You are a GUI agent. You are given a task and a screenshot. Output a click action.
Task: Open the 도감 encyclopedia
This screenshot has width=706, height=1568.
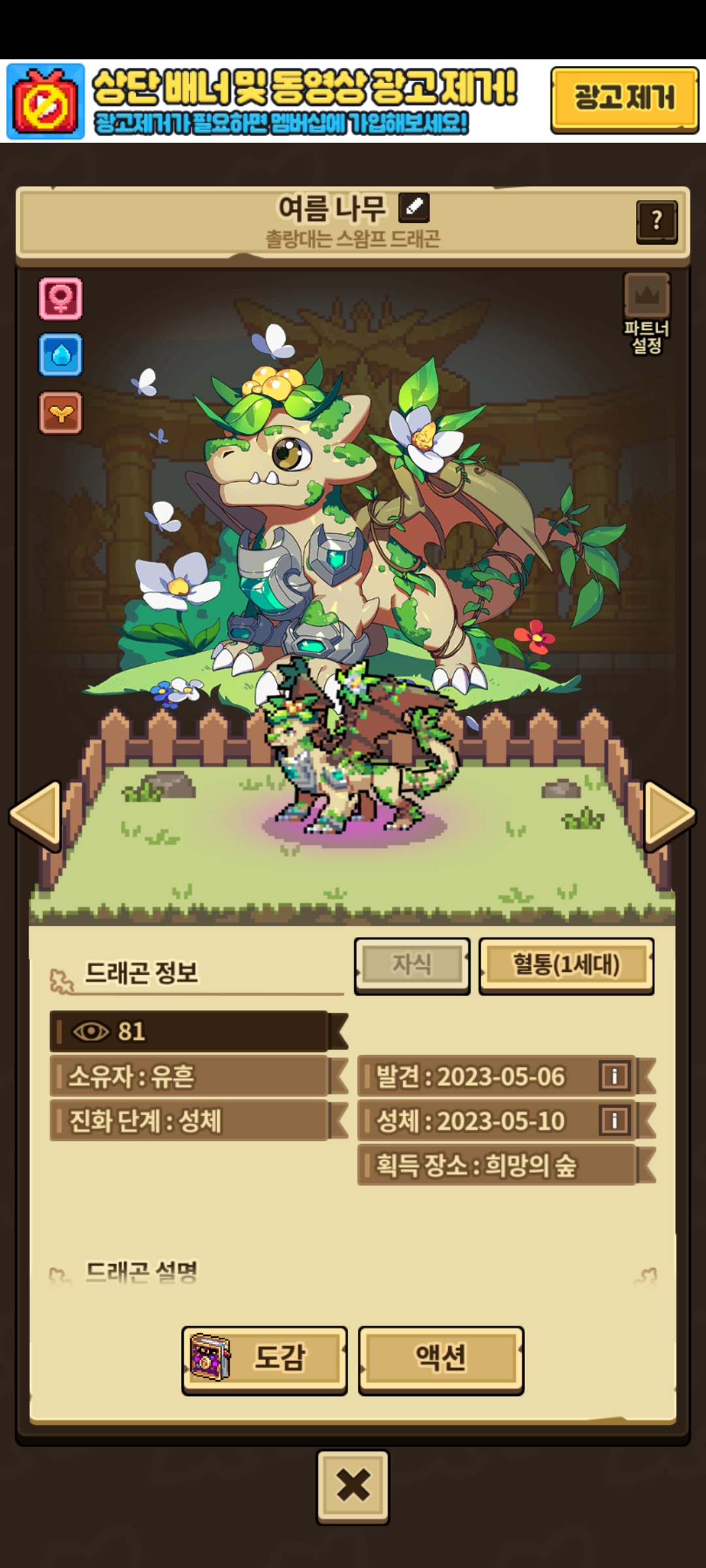(x=264, y=1358)
